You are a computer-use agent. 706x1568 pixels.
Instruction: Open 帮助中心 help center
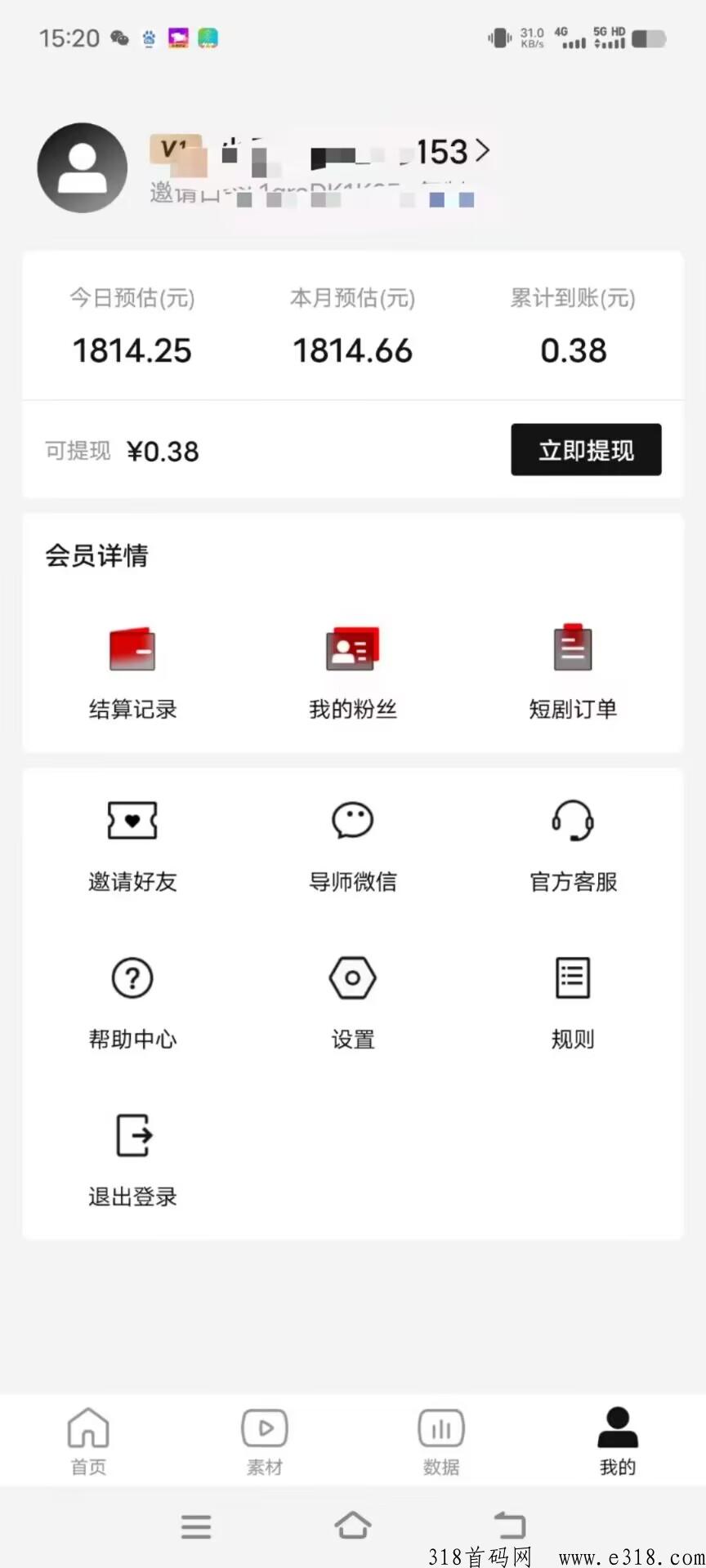point(132,1004)
